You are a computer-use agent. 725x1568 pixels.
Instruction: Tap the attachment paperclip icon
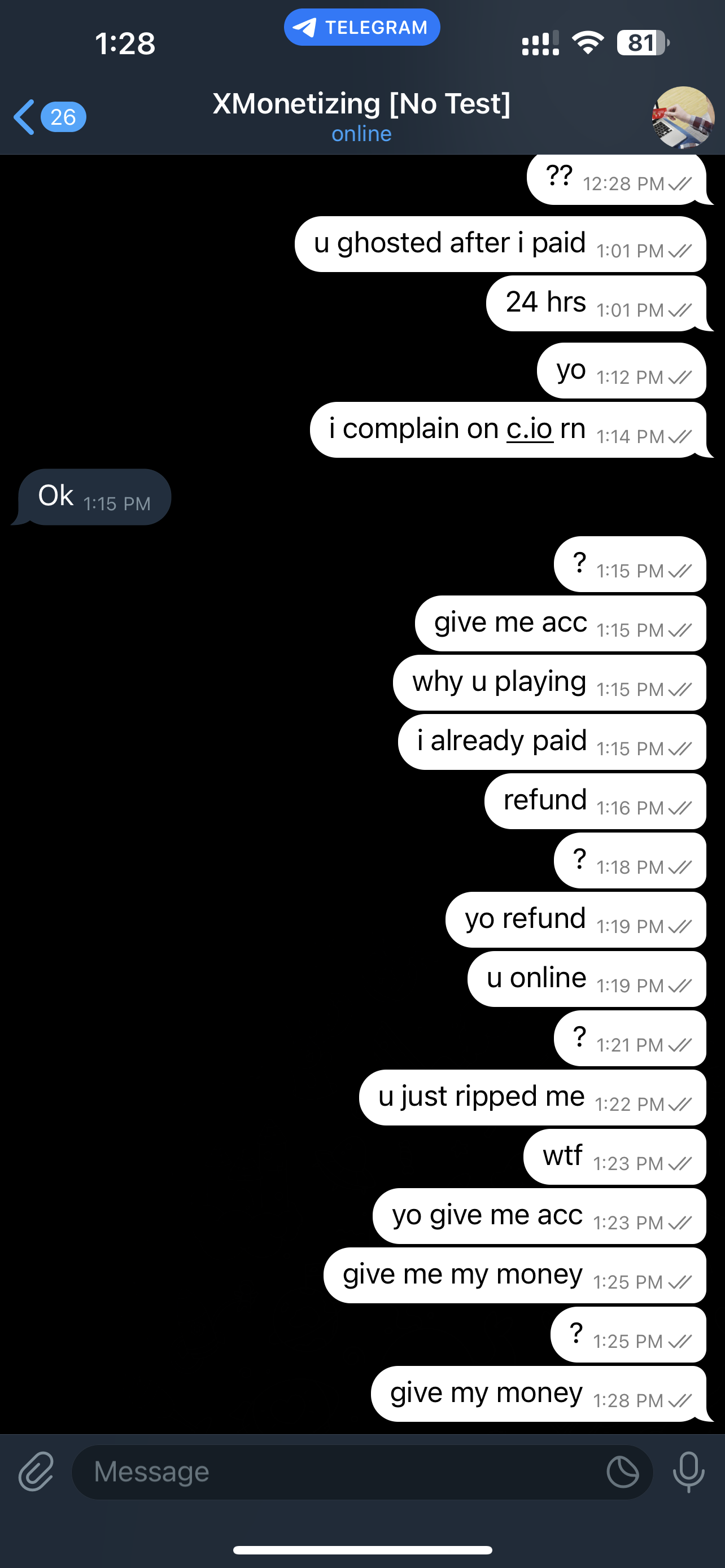36,1473
